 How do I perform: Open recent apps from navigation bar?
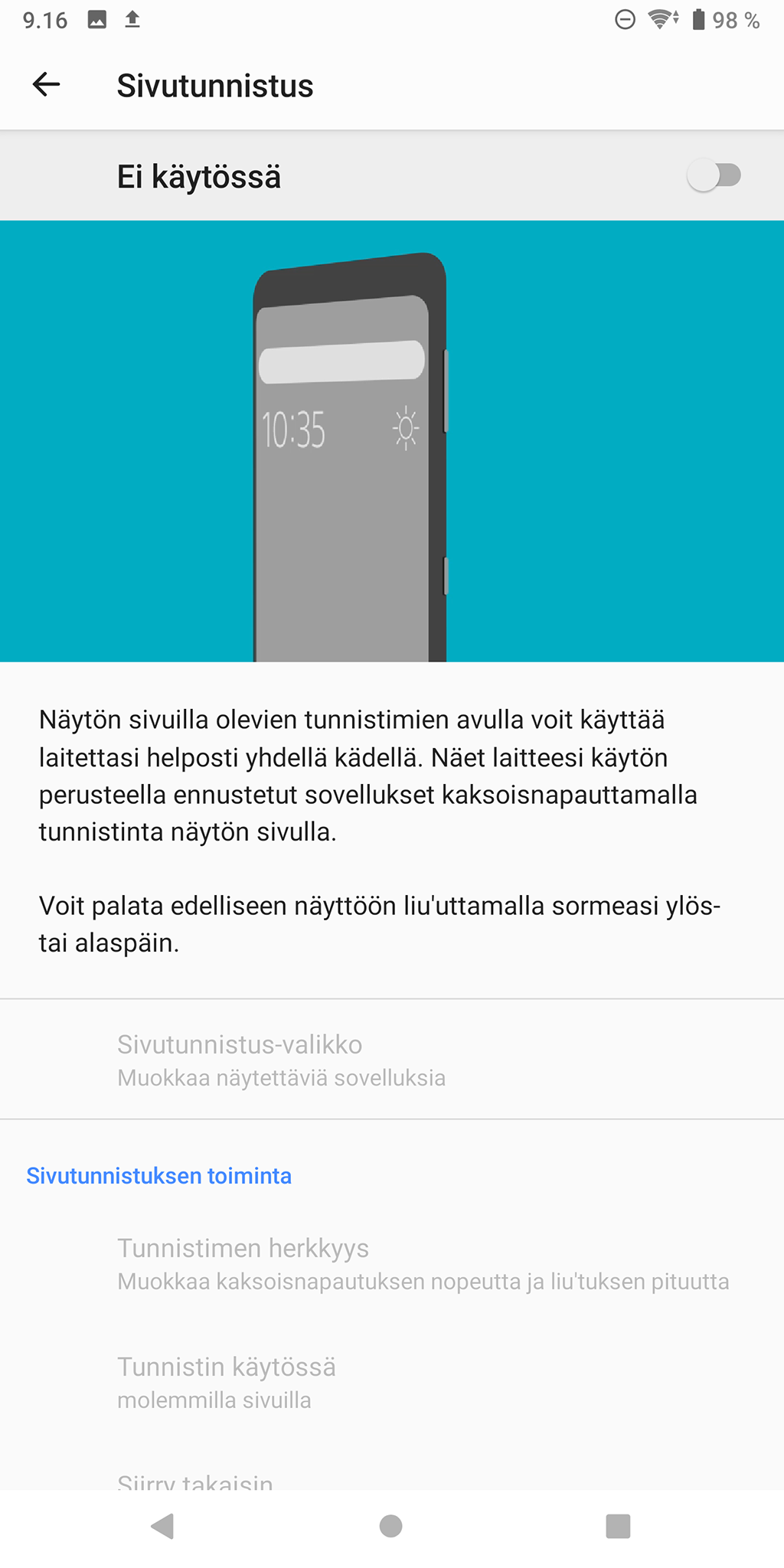pos(618,1526)
